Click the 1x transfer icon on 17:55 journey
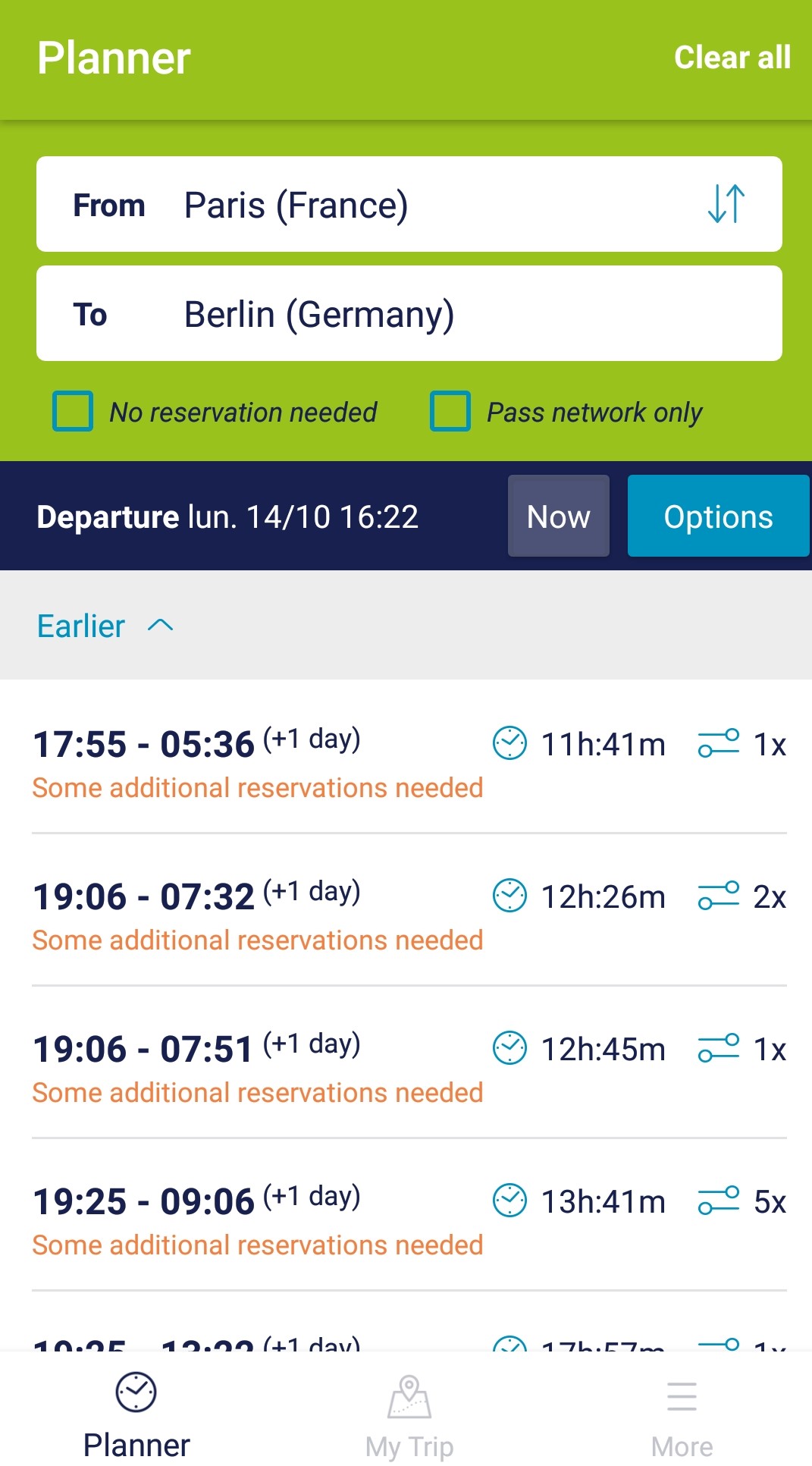Screen dimensions: 812x1466 pyautogui.click(x=718, y=744)
